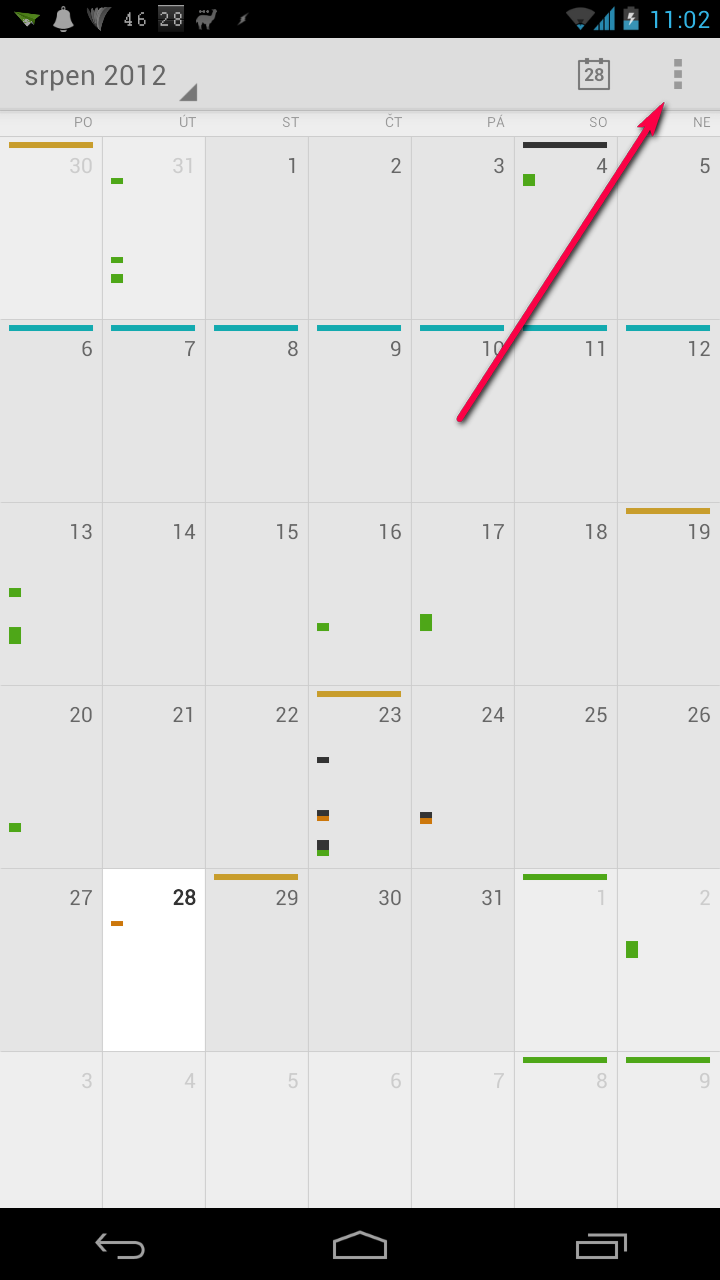Select day 19, Sunday
The width and height of the screenshot is (720, 1280).
pos(669,594)
